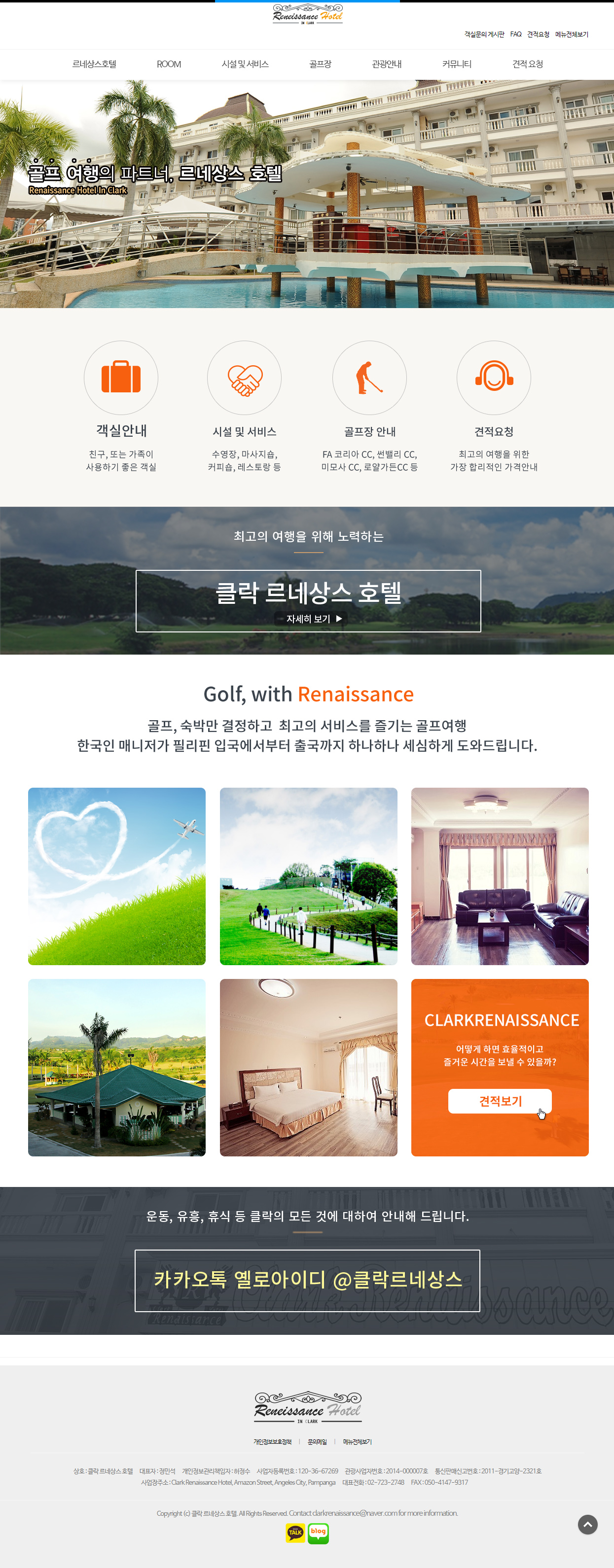The image size is (614, 1568).
Task: Open the heart cloud airplane photo tile
Action: [x=117, y=876]
